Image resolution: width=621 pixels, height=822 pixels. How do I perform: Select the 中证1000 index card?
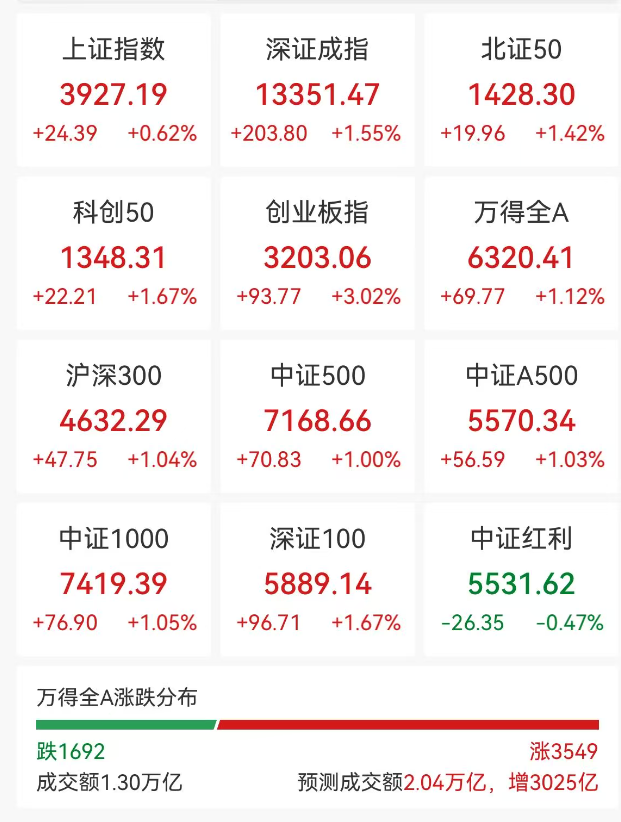[x=114, y=580]
